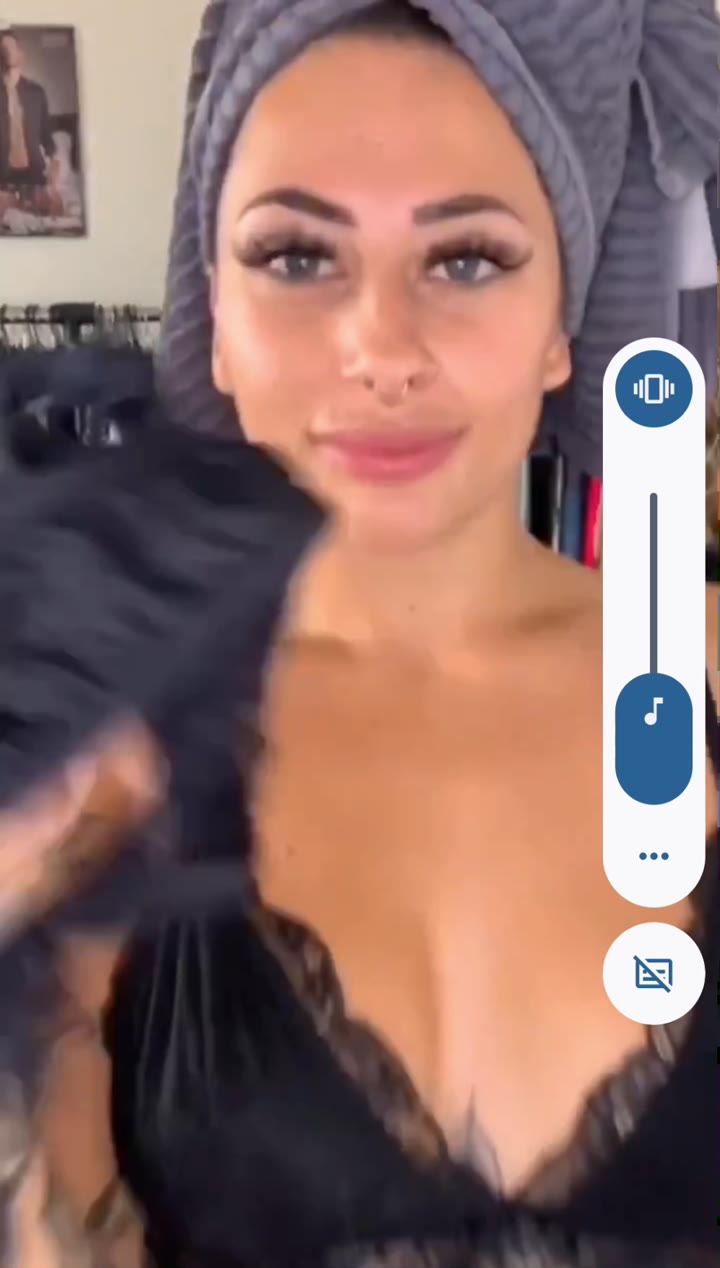Screen dimensions: 720x1268
Task: Toggle the vibrate ringer mode icon
Action: [x=653, y=389]
